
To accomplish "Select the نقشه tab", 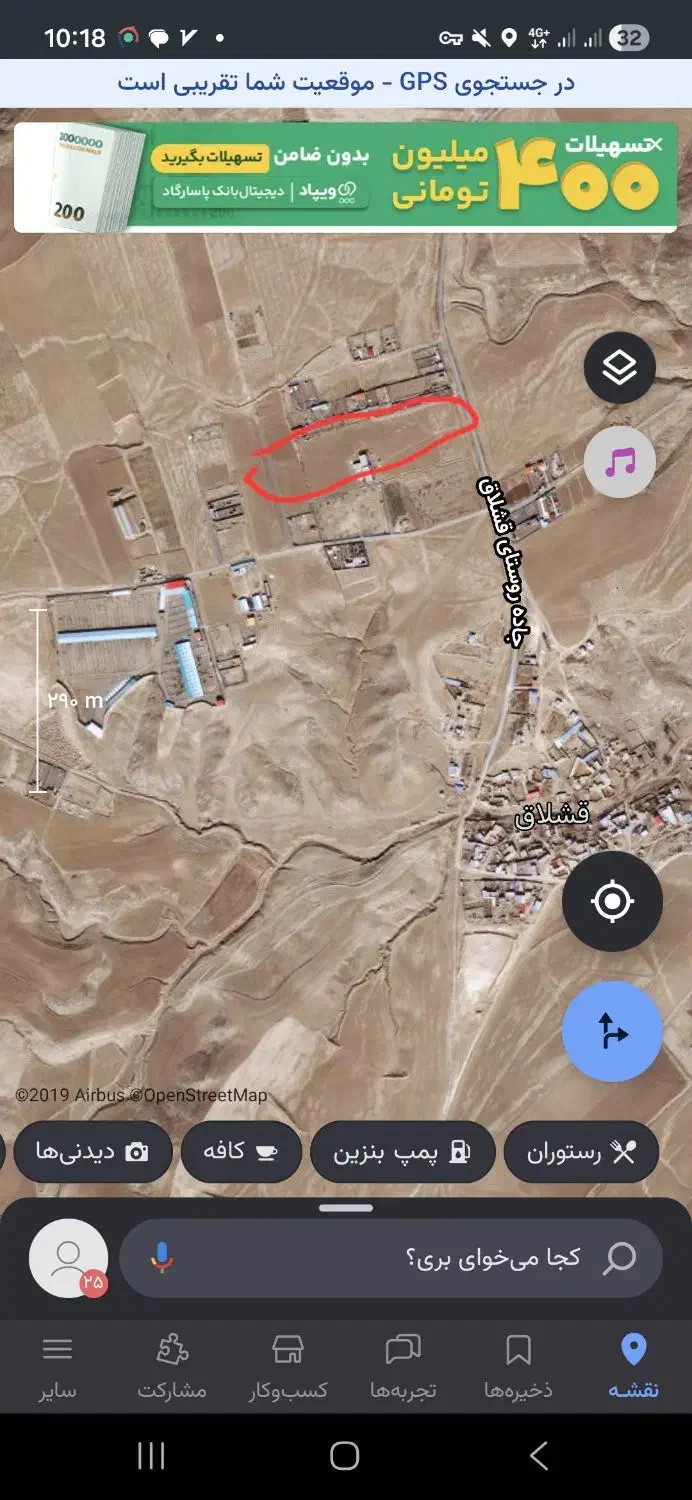I will [634, 1366].
